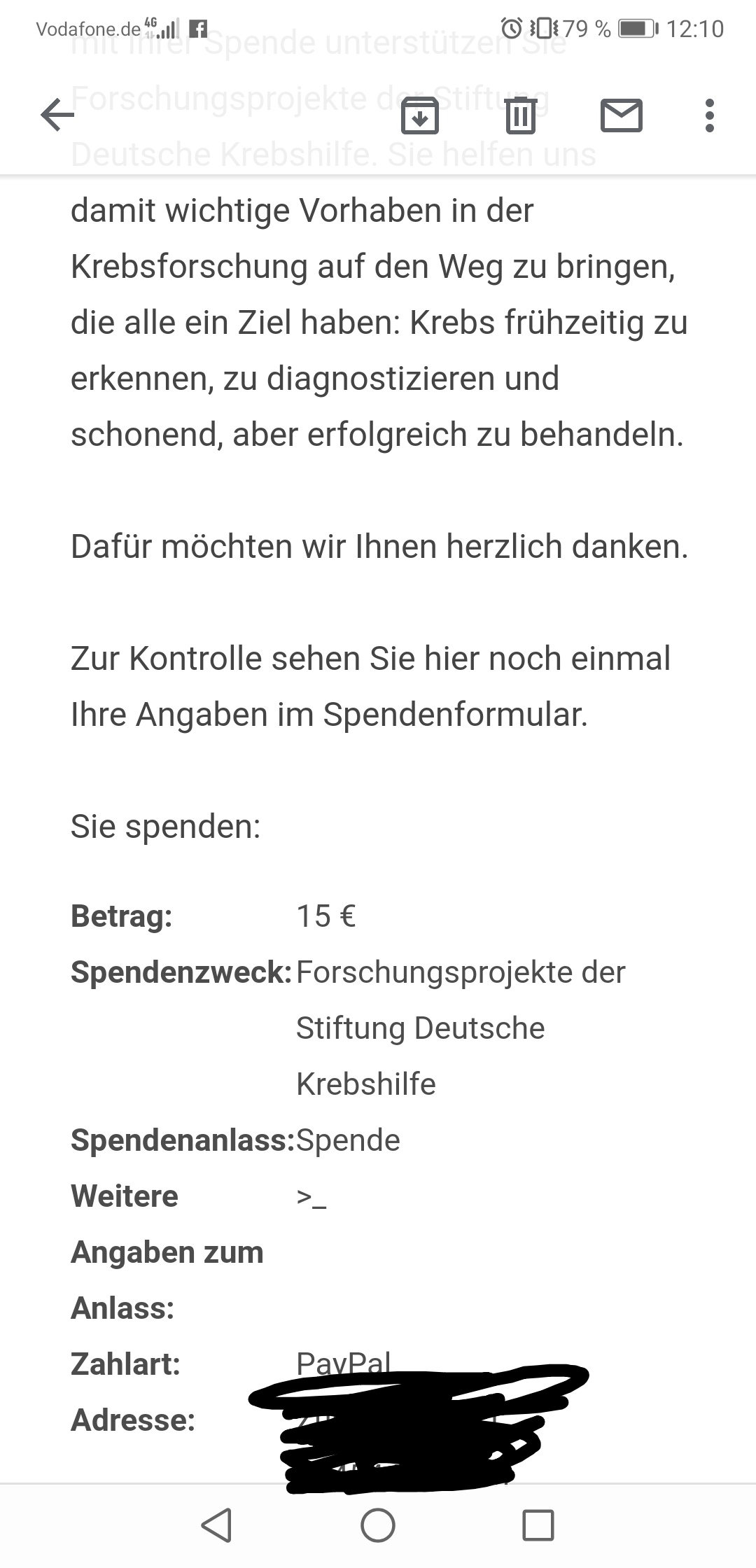Image resolution: width=756 pixels, height=1568 pixels.
Task: Mark this email as unread
Action: click(621, 115)
